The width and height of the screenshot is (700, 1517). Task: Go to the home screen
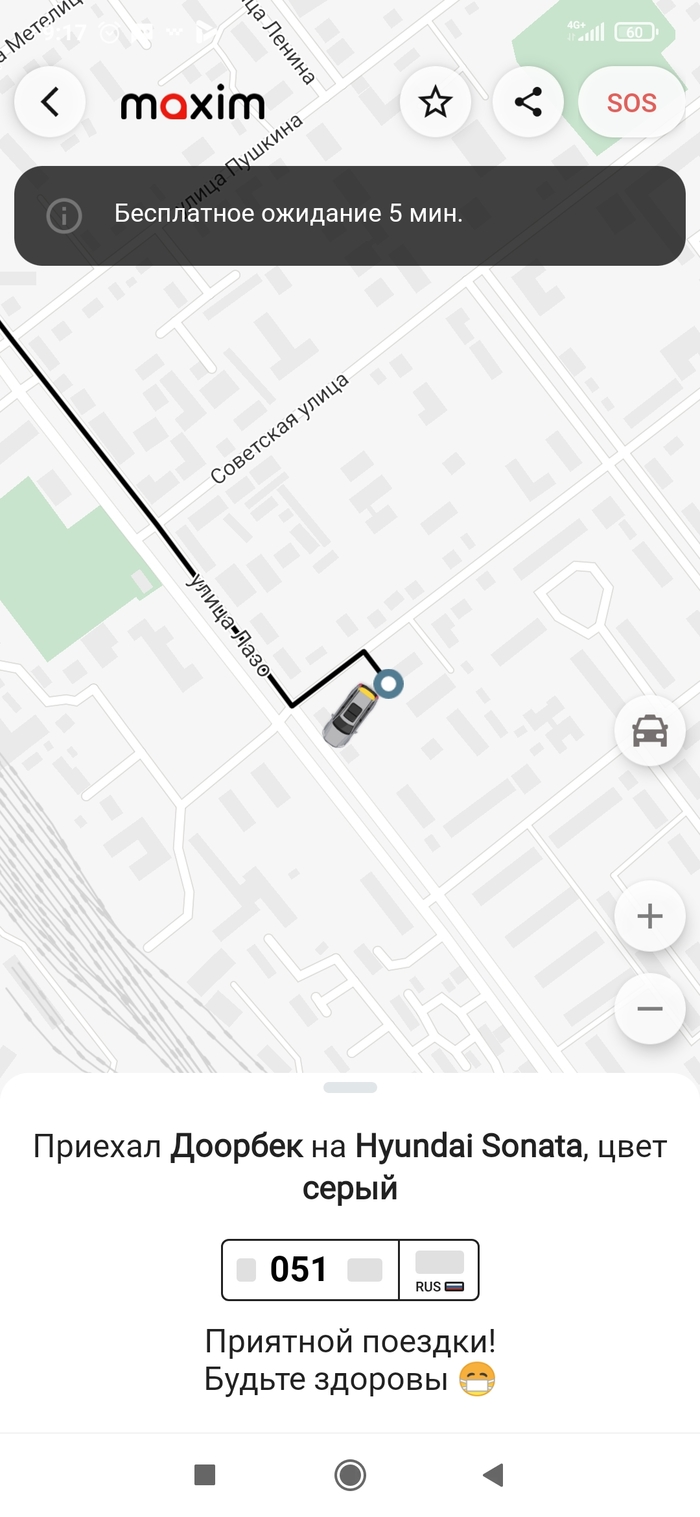(x=350, y=1474)
